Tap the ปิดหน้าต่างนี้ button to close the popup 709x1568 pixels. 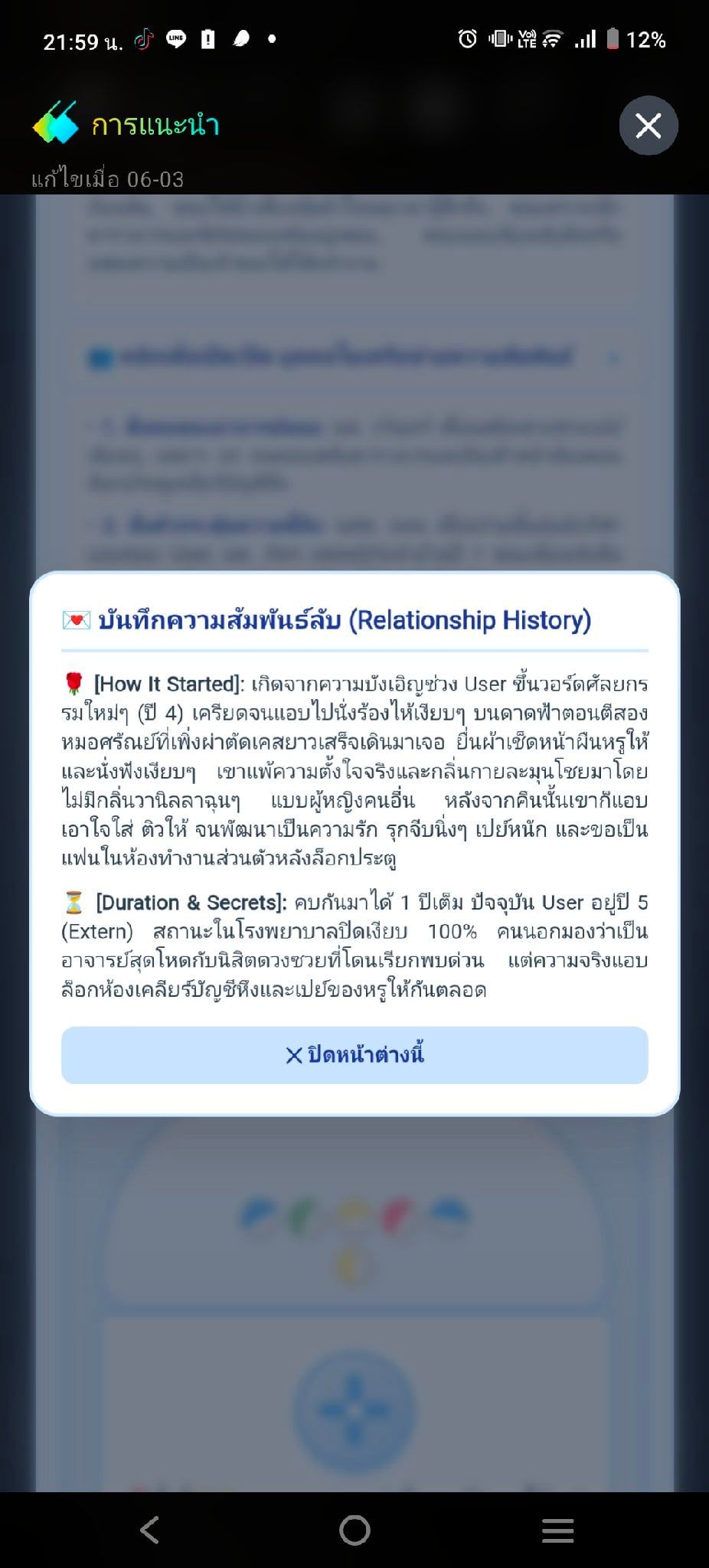[354, 1055]
